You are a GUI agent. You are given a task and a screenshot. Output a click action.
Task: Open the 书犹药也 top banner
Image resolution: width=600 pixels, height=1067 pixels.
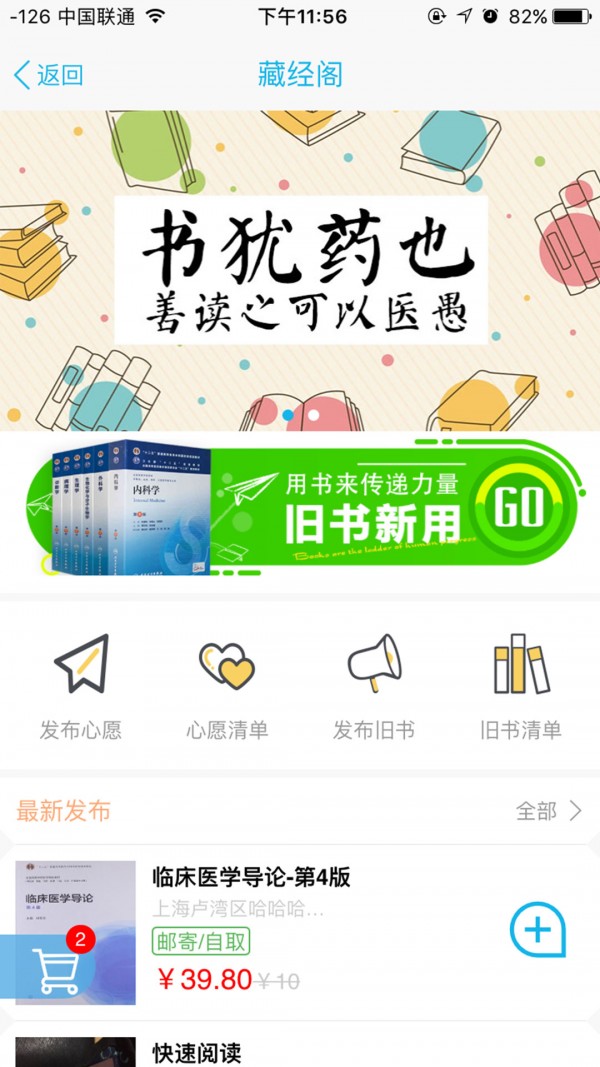[x=300, y=270]
